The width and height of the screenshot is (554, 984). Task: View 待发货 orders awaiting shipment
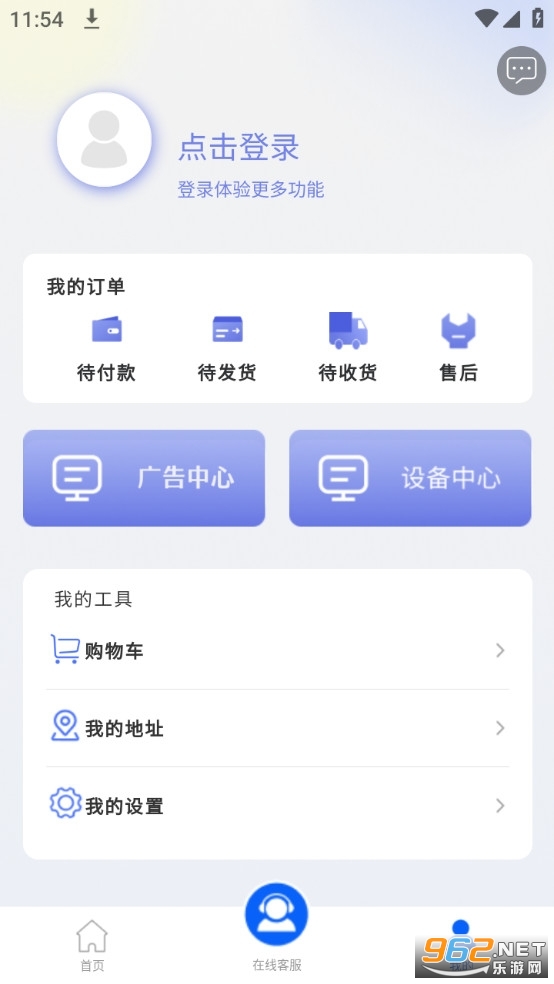click(x=227, y=347)
